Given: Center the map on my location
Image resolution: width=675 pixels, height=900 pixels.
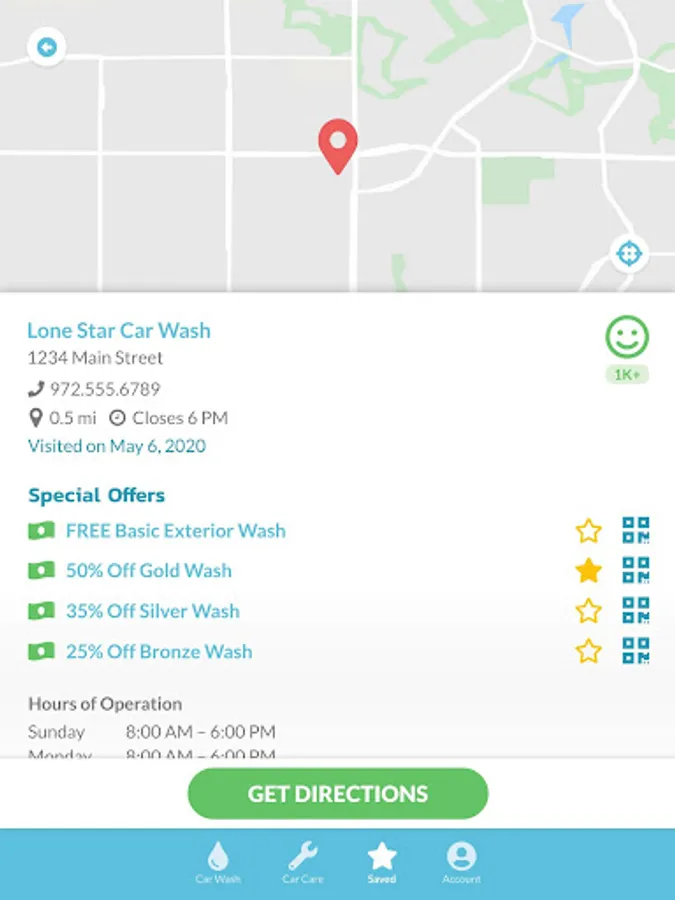Looking at the screenshot, I should pyautogui.click(x=629, y=253).
